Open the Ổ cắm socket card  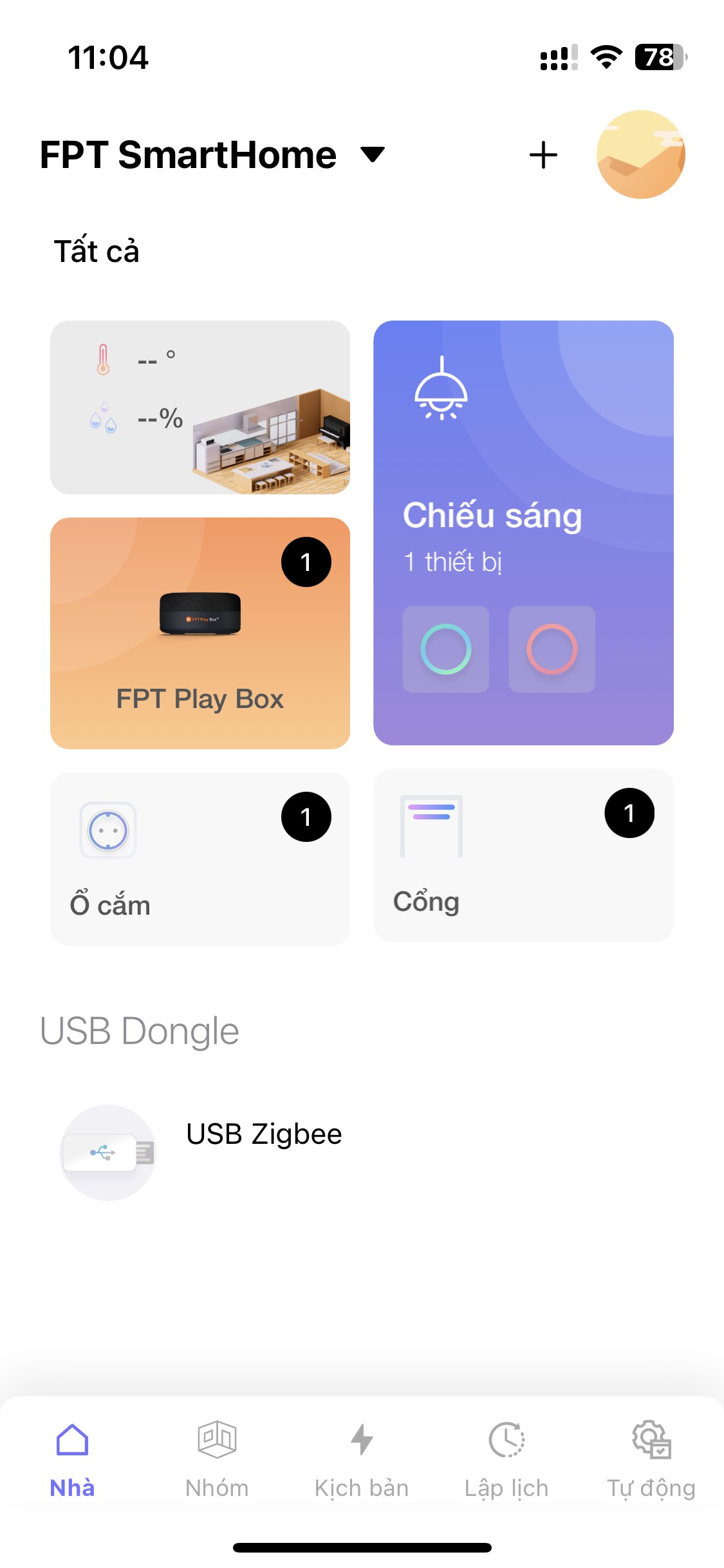200,859
